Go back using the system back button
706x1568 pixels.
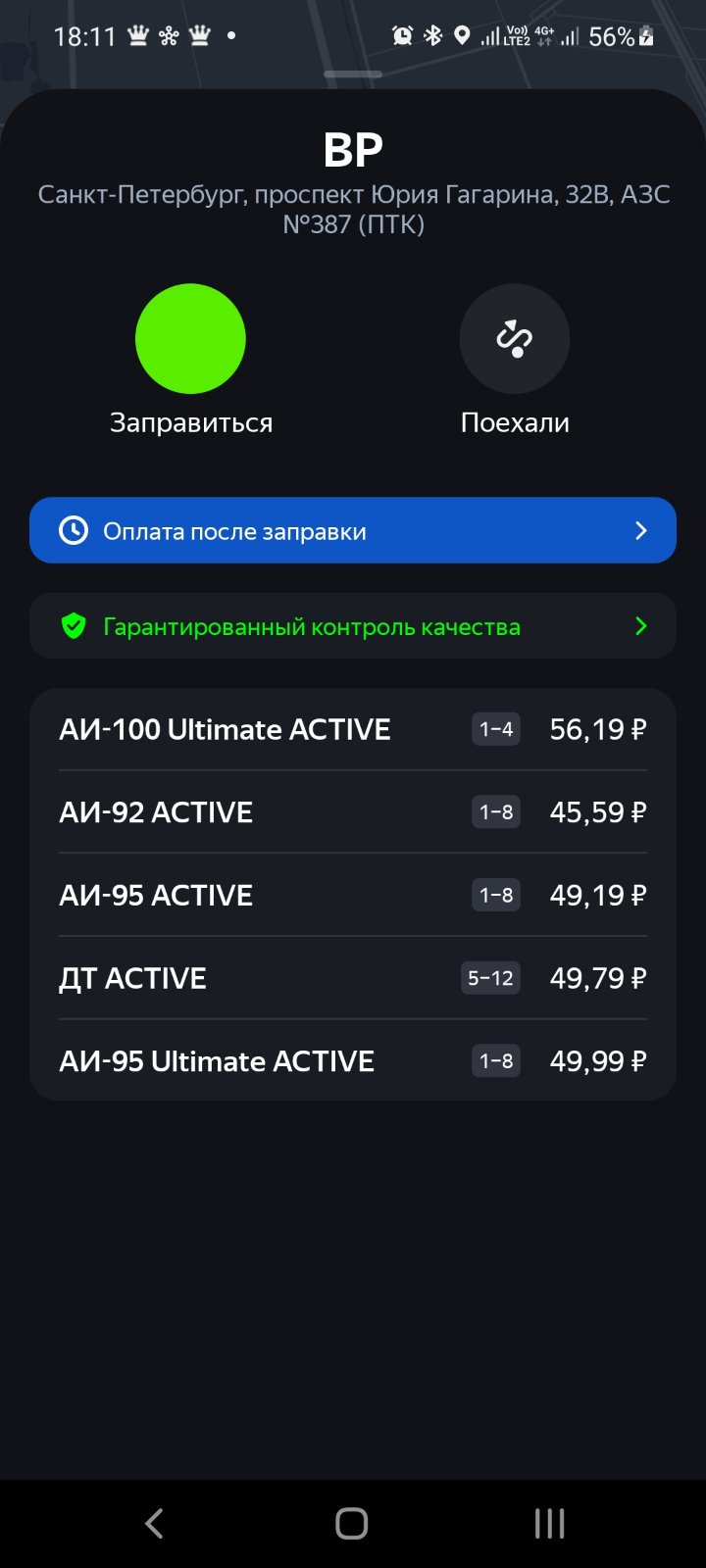click(x=154, y=1523)
